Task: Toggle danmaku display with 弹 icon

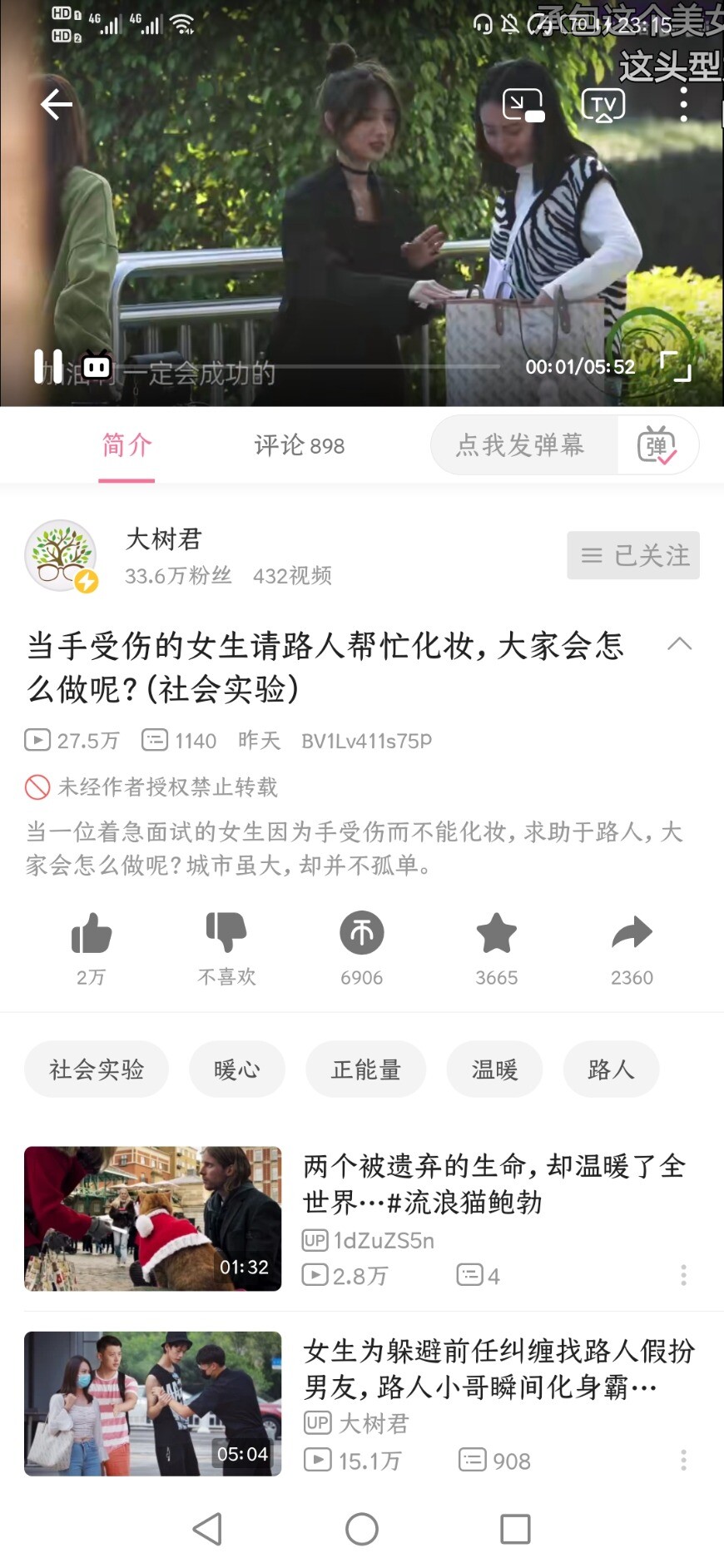Action: (x=657, y=445)
